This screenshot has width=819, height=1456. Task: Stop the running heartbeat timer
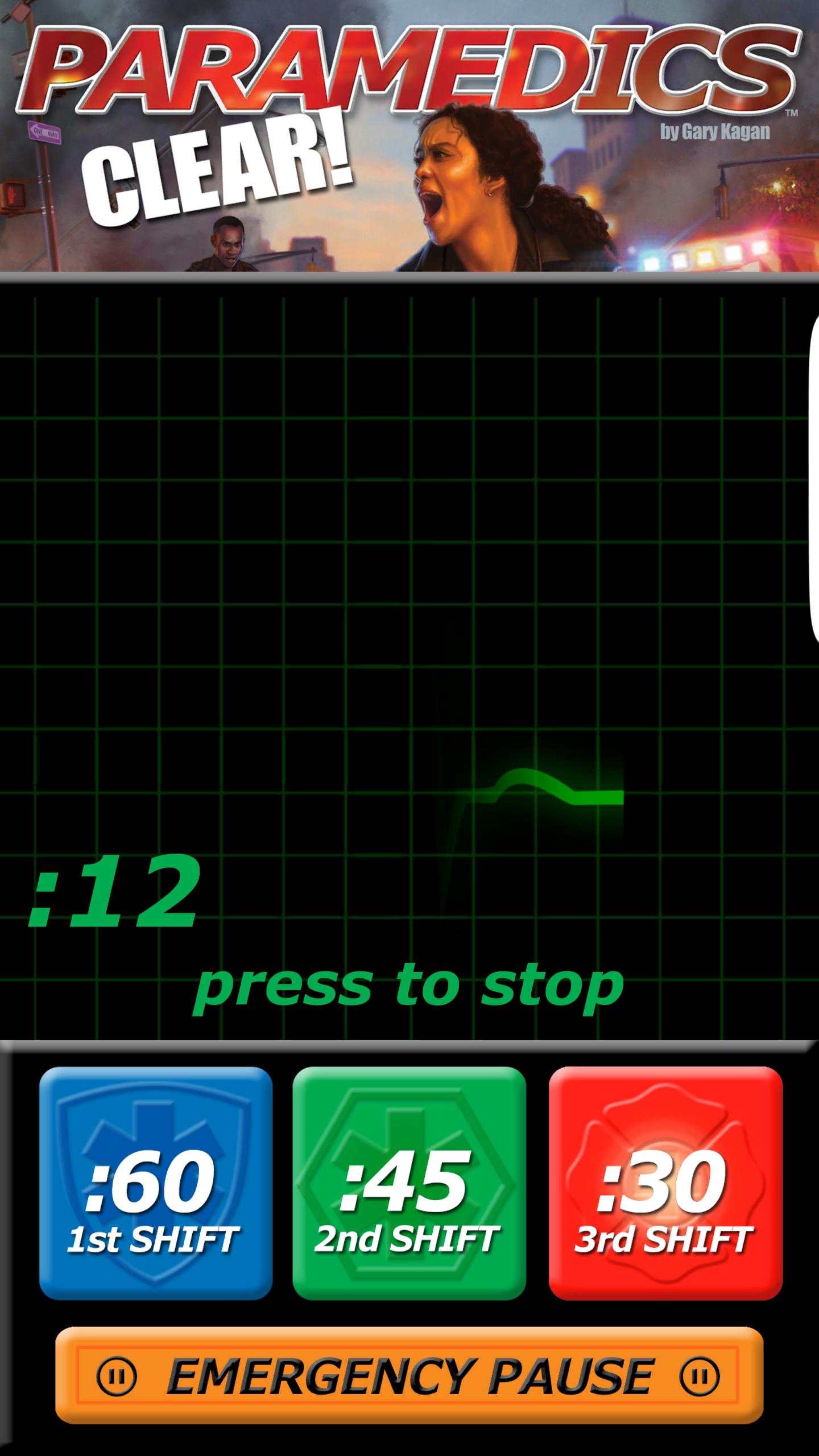409,985
